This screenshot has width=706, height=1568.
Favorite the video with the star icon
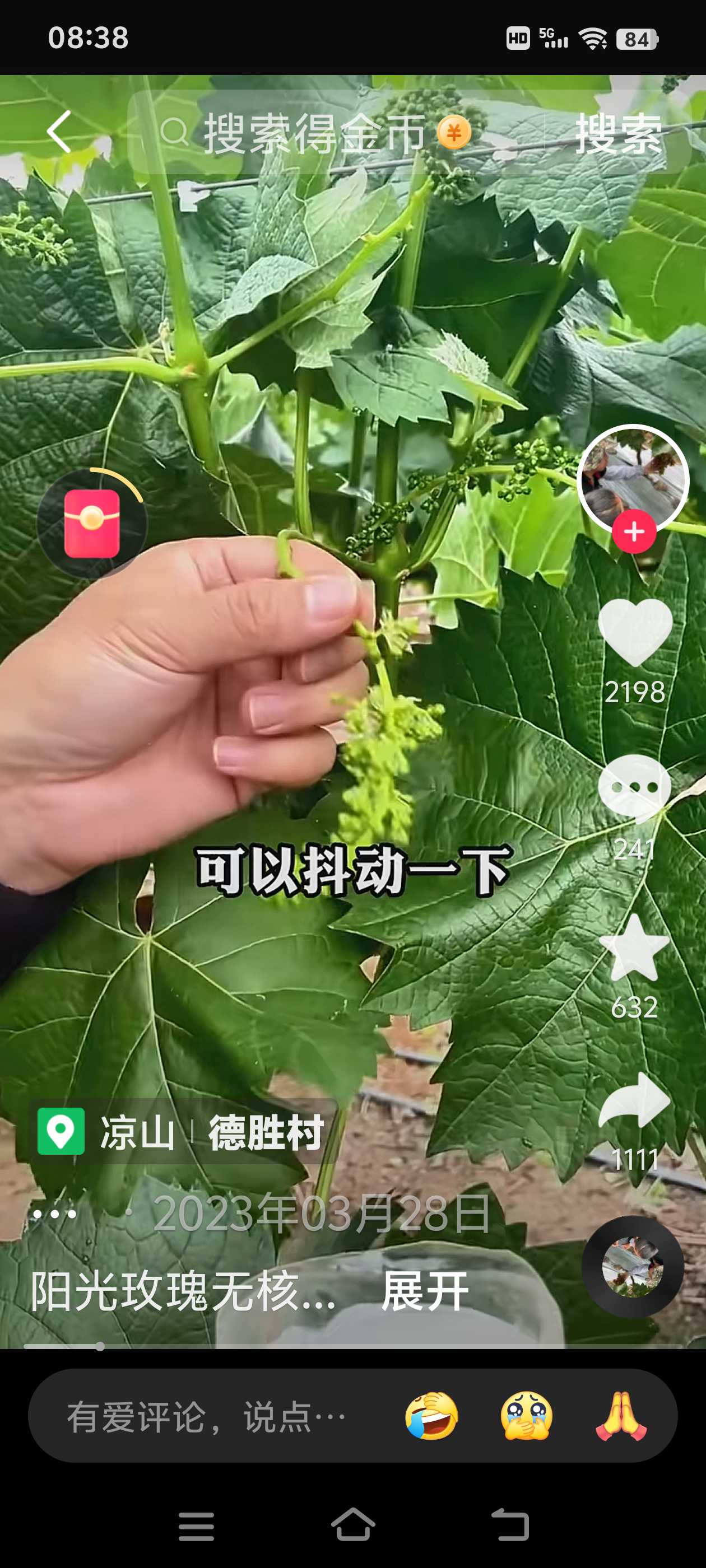pyautogui.click(x=634, y=948)
